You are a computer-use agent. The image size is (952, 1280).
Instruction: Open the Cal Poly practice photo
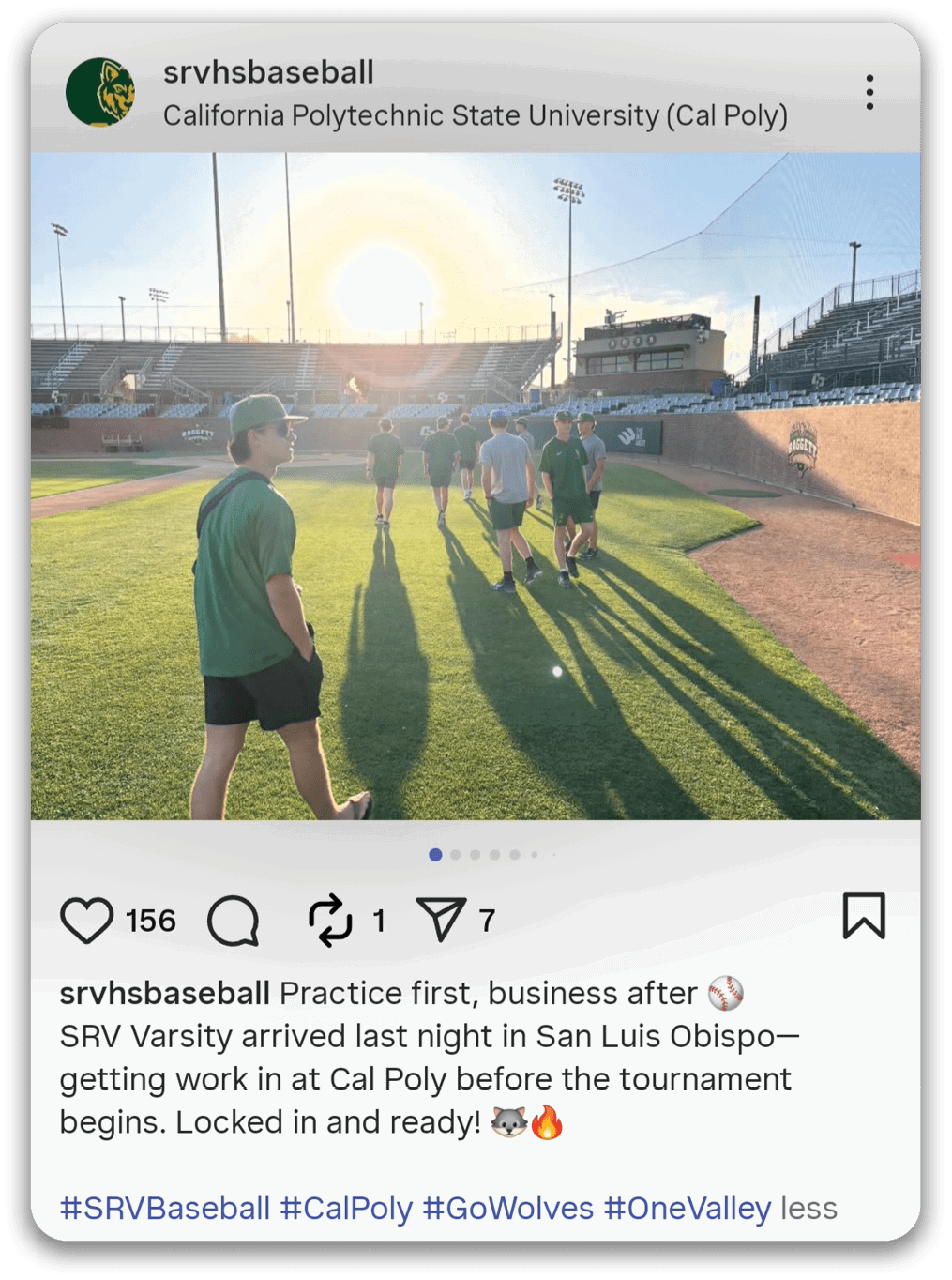476,486
